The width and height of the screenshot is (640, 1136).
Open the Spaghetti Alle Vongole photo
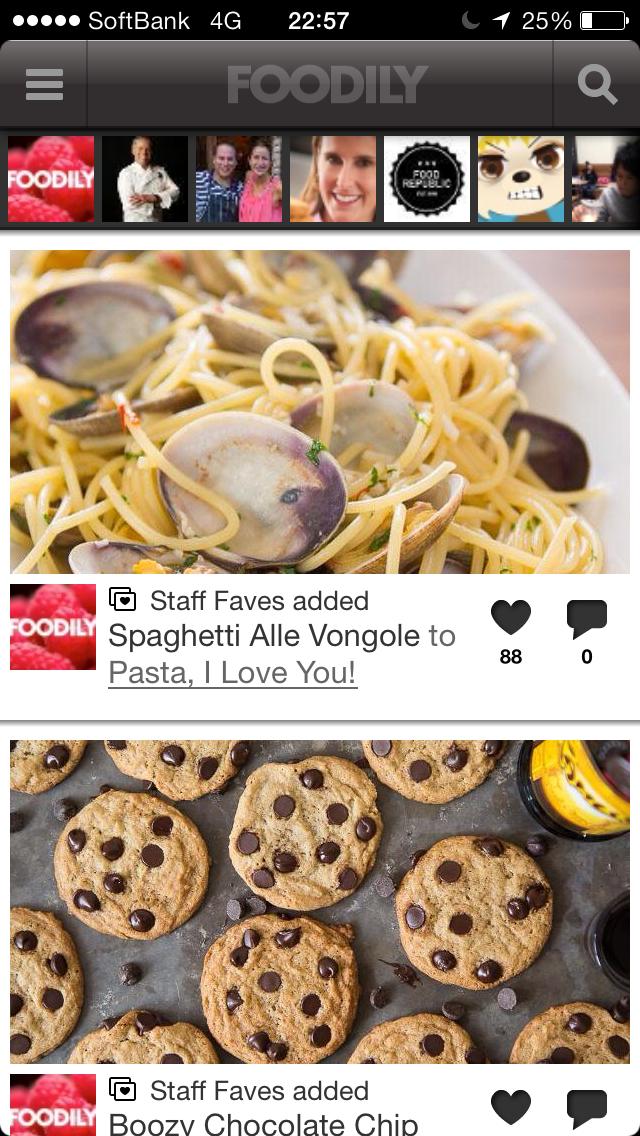pyautogui.click(x=320, y=411)
